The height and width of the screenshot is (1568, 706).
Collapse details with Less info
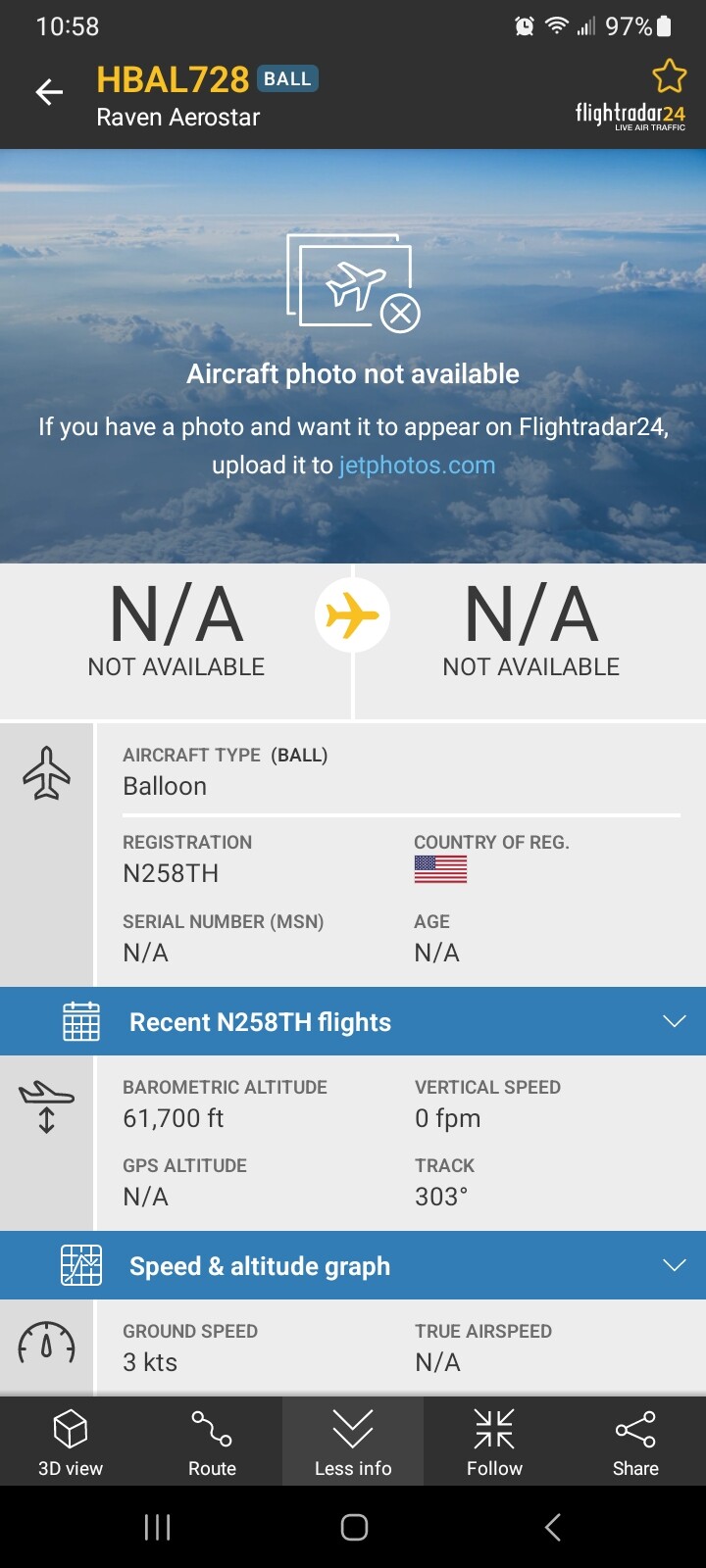tap(353, 1441)
